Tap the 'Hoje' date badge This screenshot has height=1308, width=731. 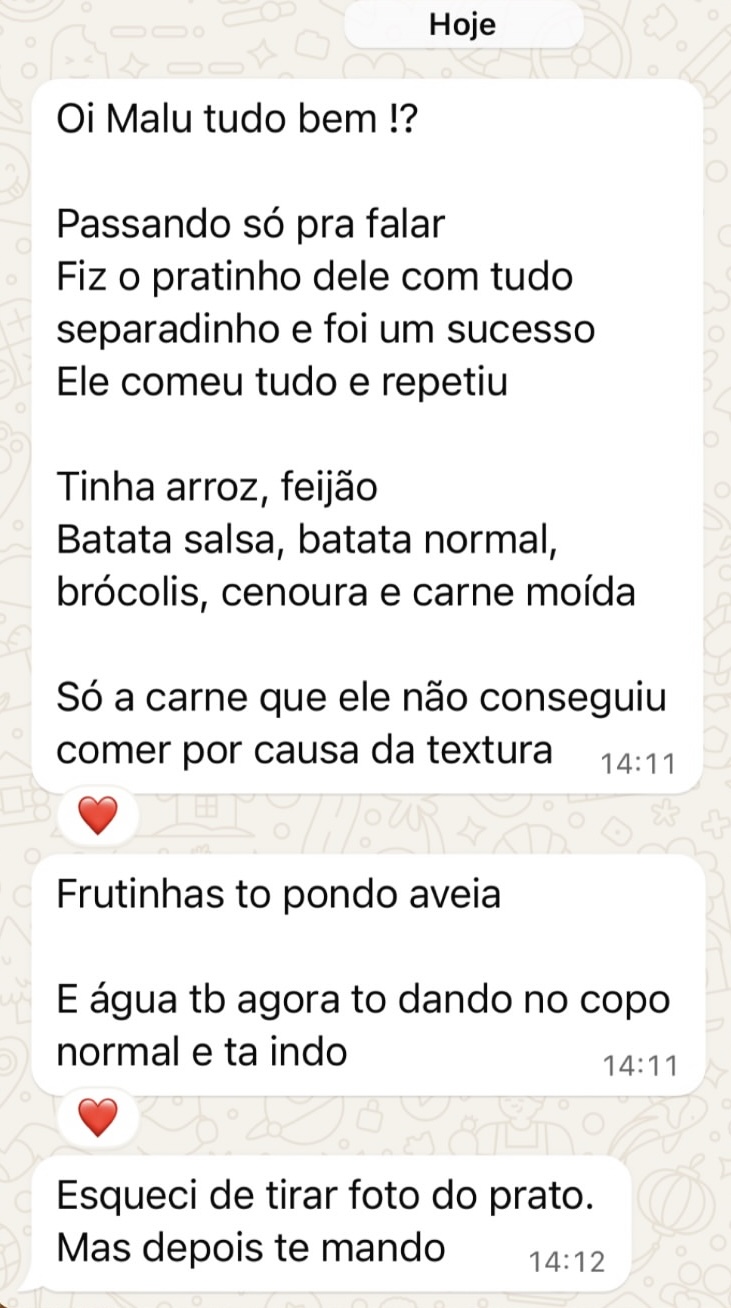click(x=464, y=25)
